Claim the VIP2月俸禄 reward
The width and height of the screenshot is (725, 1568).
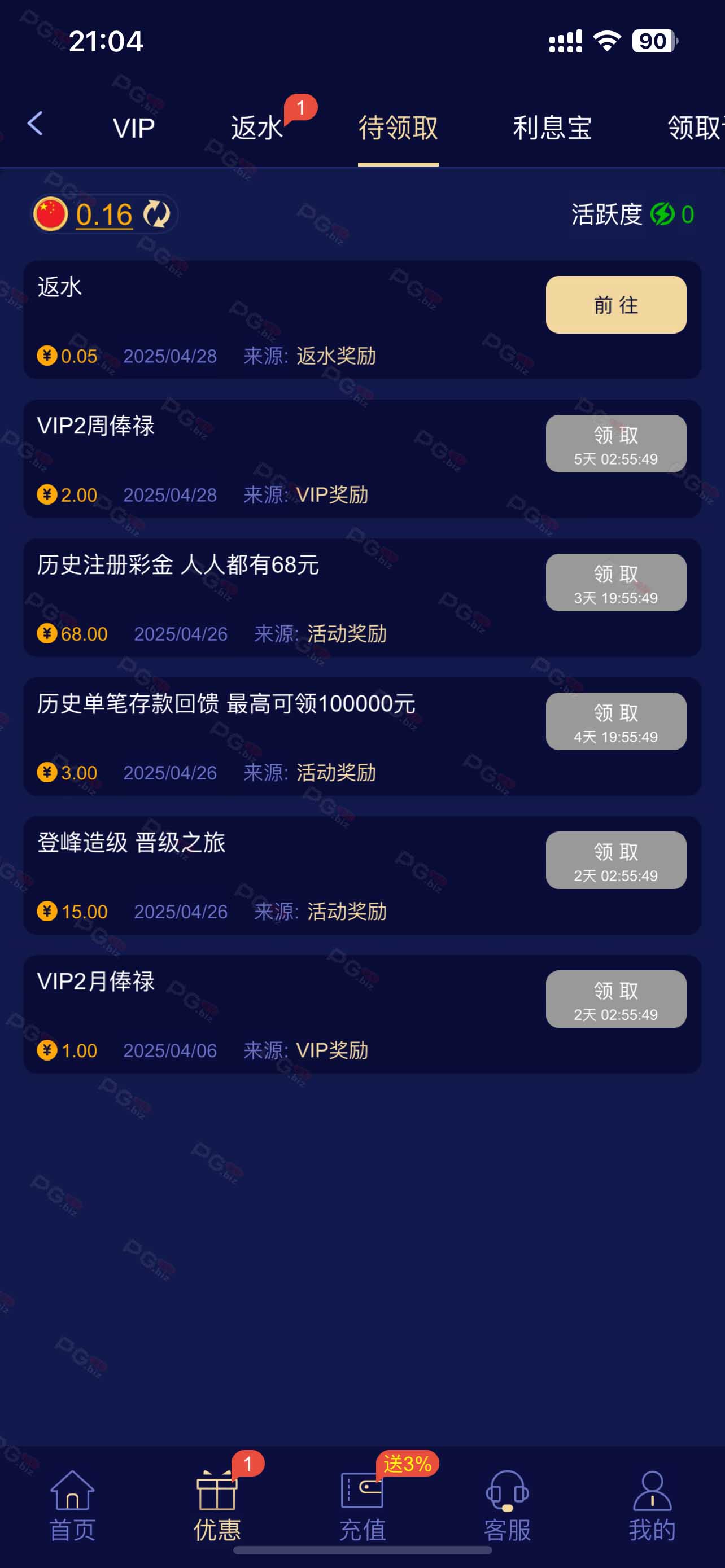(616, 999)
